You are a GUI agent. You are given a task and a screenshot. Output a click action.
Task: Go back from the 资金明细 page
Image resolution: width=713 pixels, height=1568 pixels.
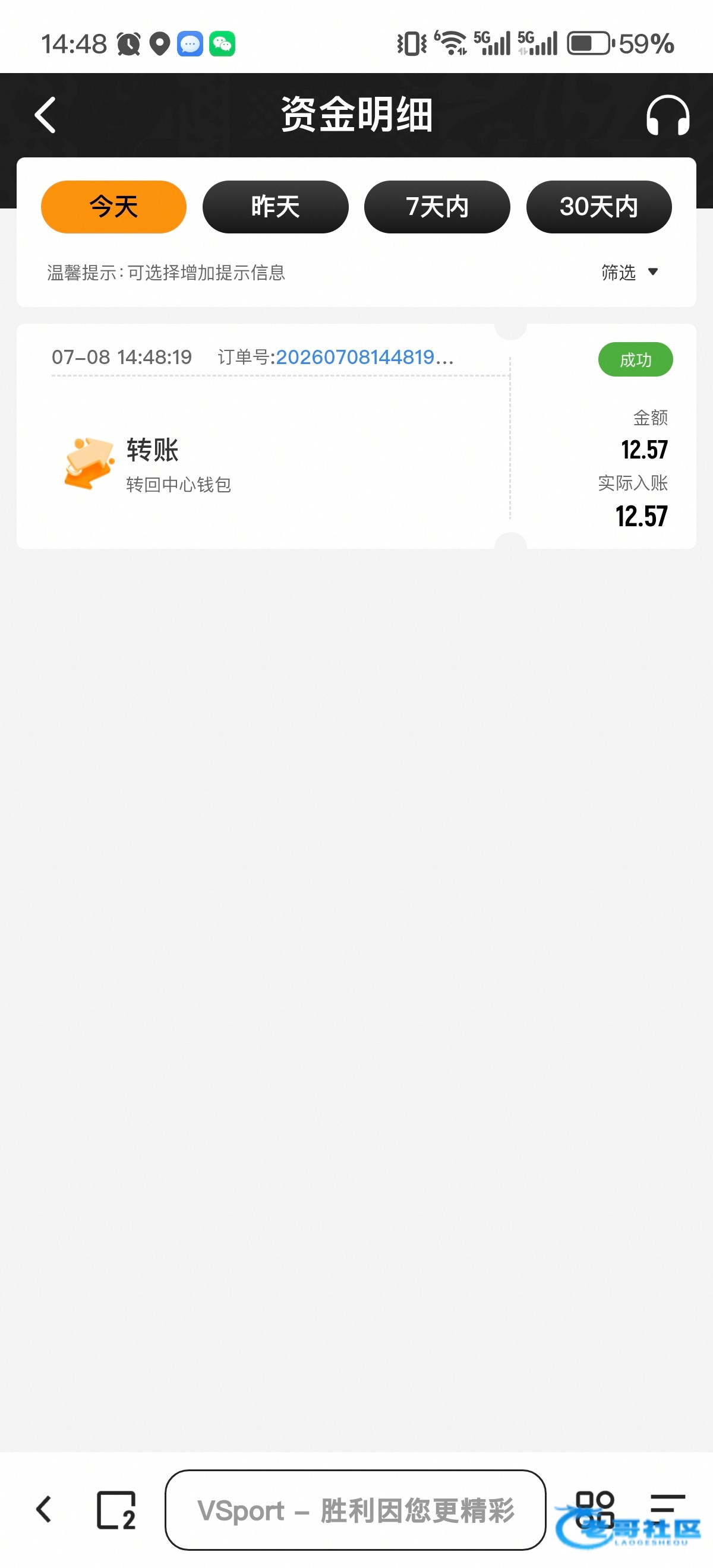[45, 115]
